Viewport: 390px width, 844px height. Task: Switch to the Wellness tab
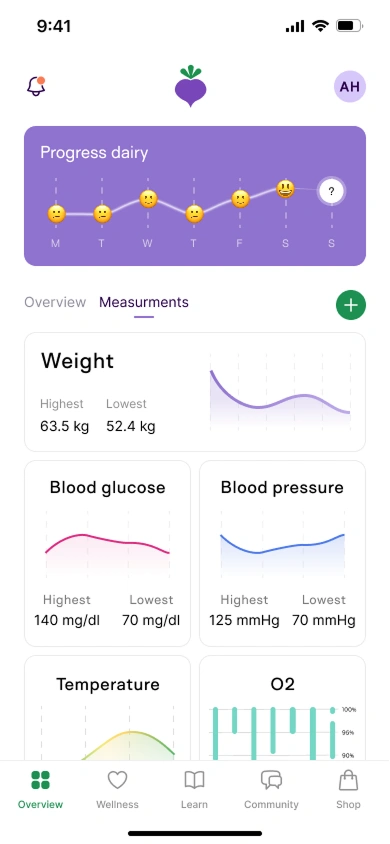point(117,790)
